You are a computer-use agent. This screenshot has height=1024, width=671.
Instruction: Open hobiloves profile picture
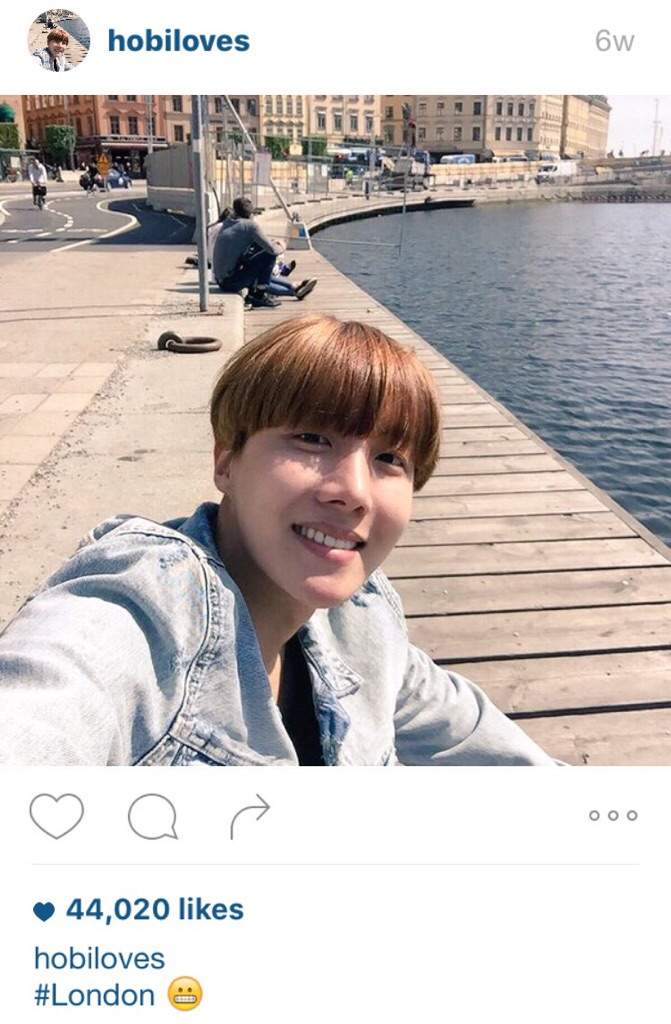tap(58, 41)
